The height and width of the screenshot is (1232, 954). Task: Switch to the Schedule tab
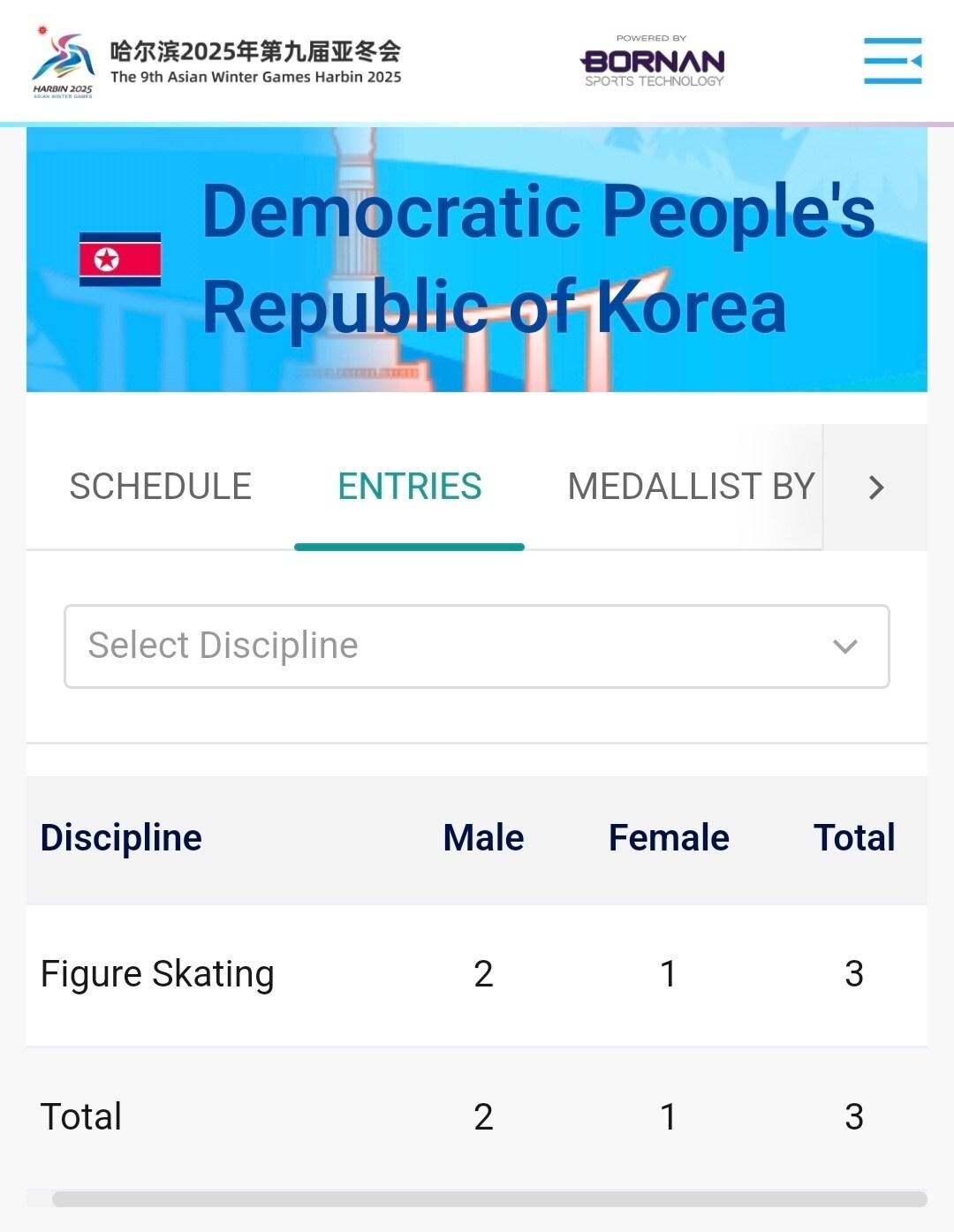[x=160, y=487]
